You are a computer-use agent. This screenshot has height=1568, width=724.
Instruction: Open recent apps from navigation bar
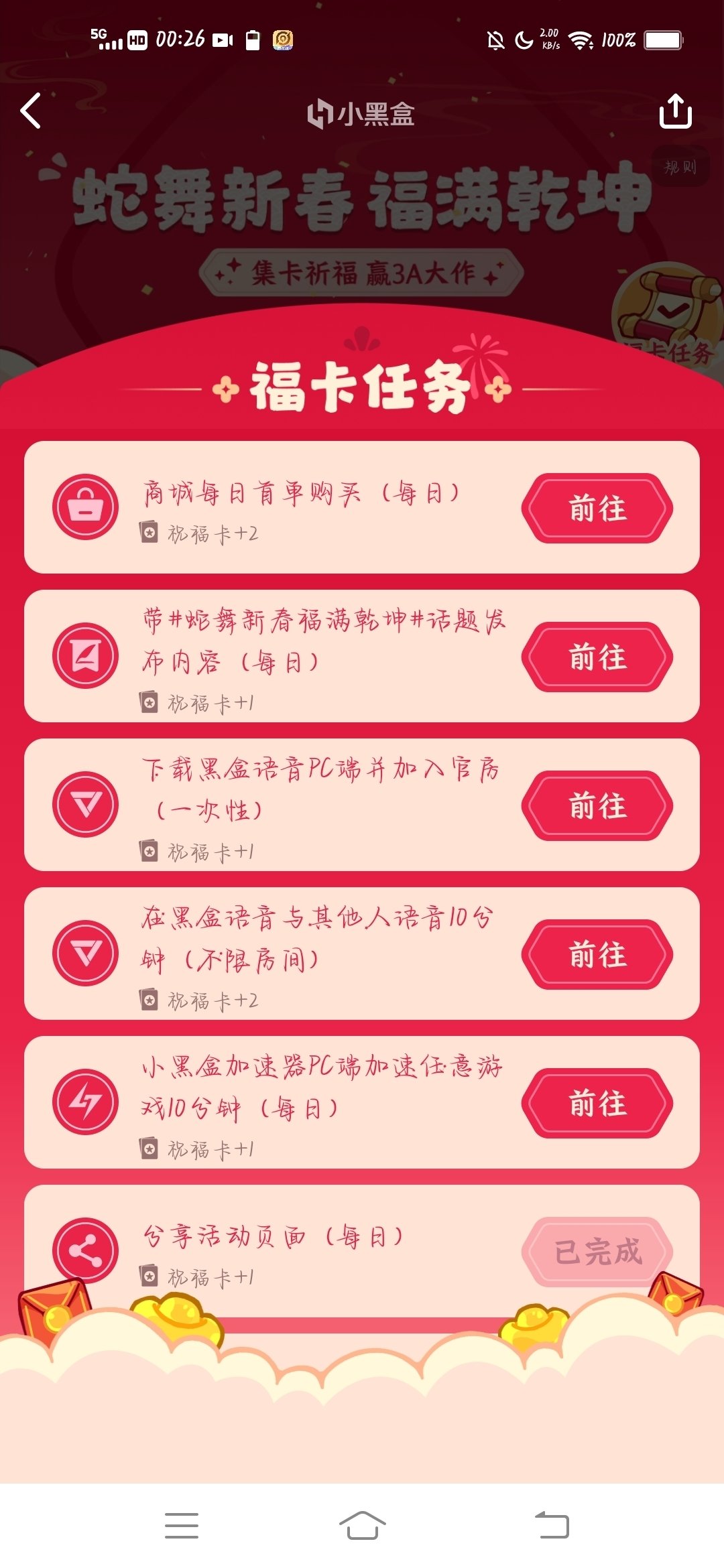click(181, 1525)
